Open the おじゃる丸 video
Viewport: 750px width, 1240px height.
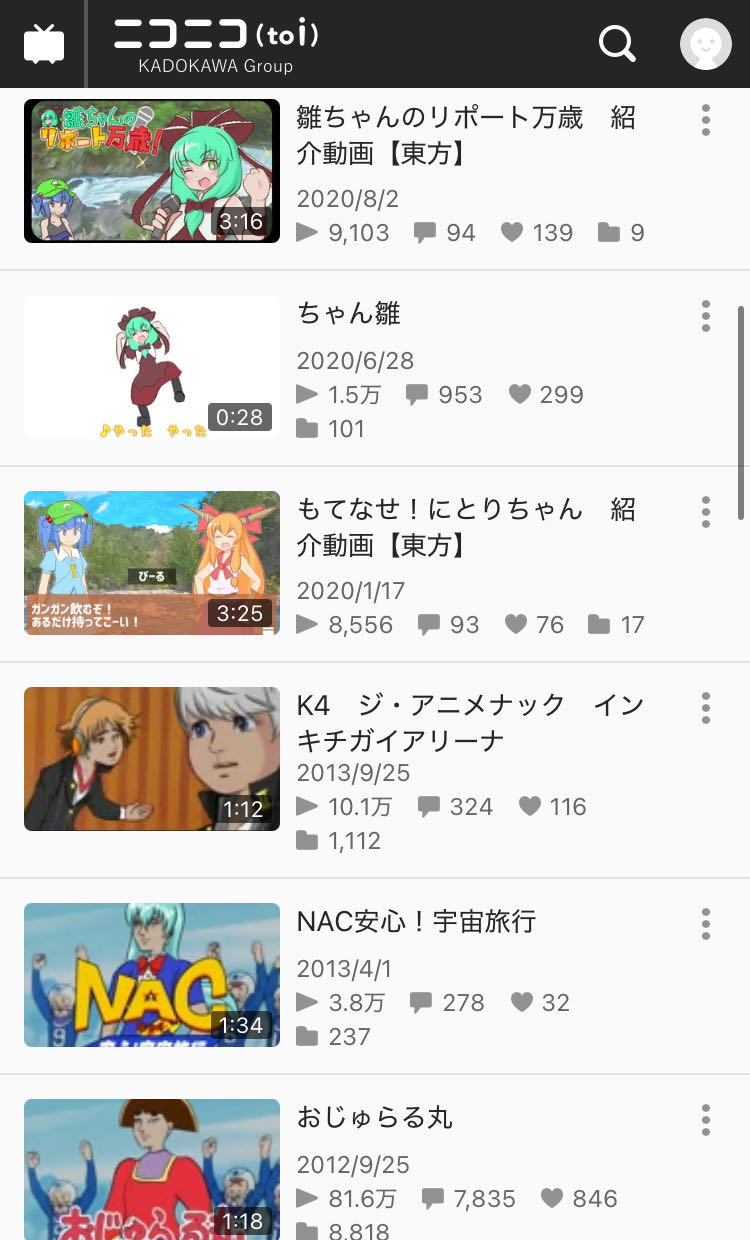(152, 1168)
